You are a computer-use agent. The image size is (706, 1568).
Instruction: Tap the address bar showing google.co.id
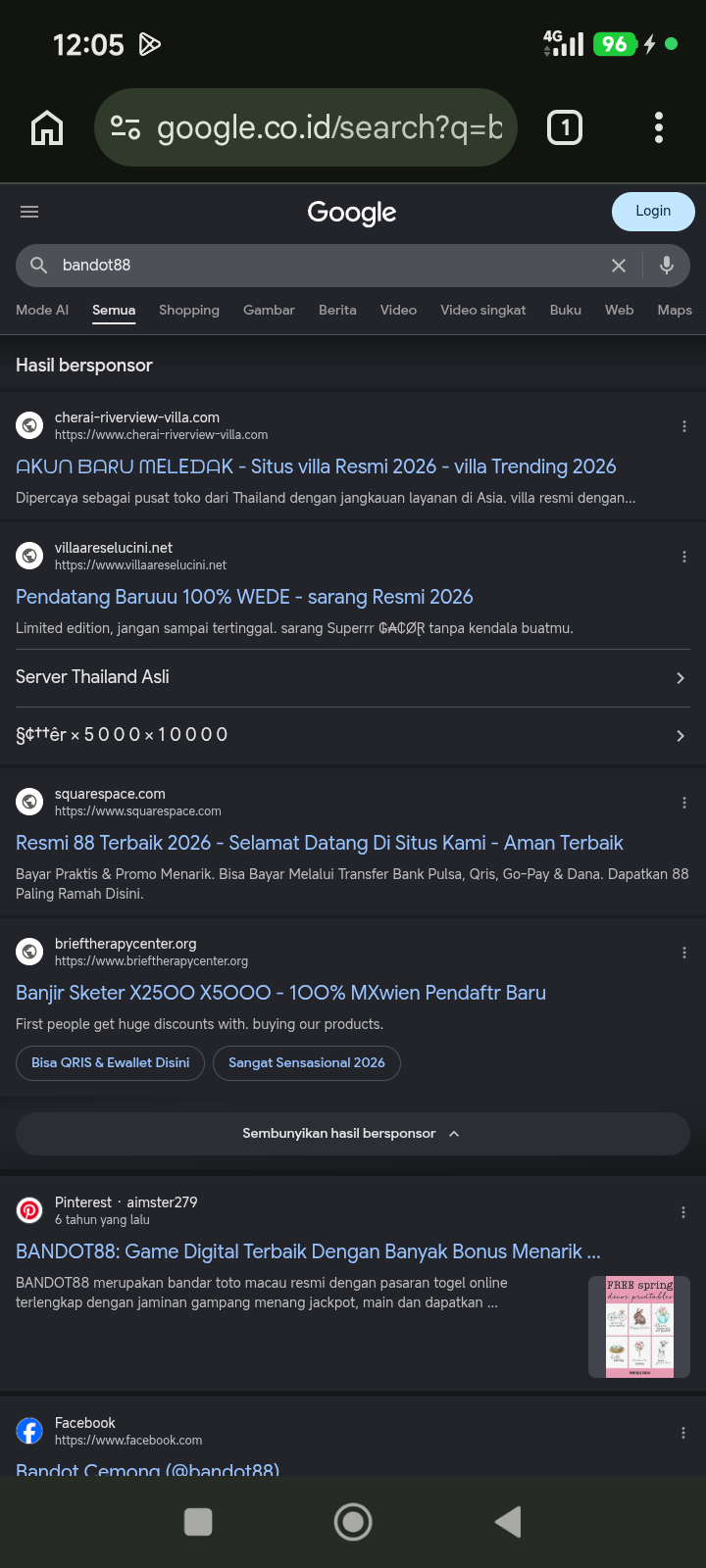point(306,127)
